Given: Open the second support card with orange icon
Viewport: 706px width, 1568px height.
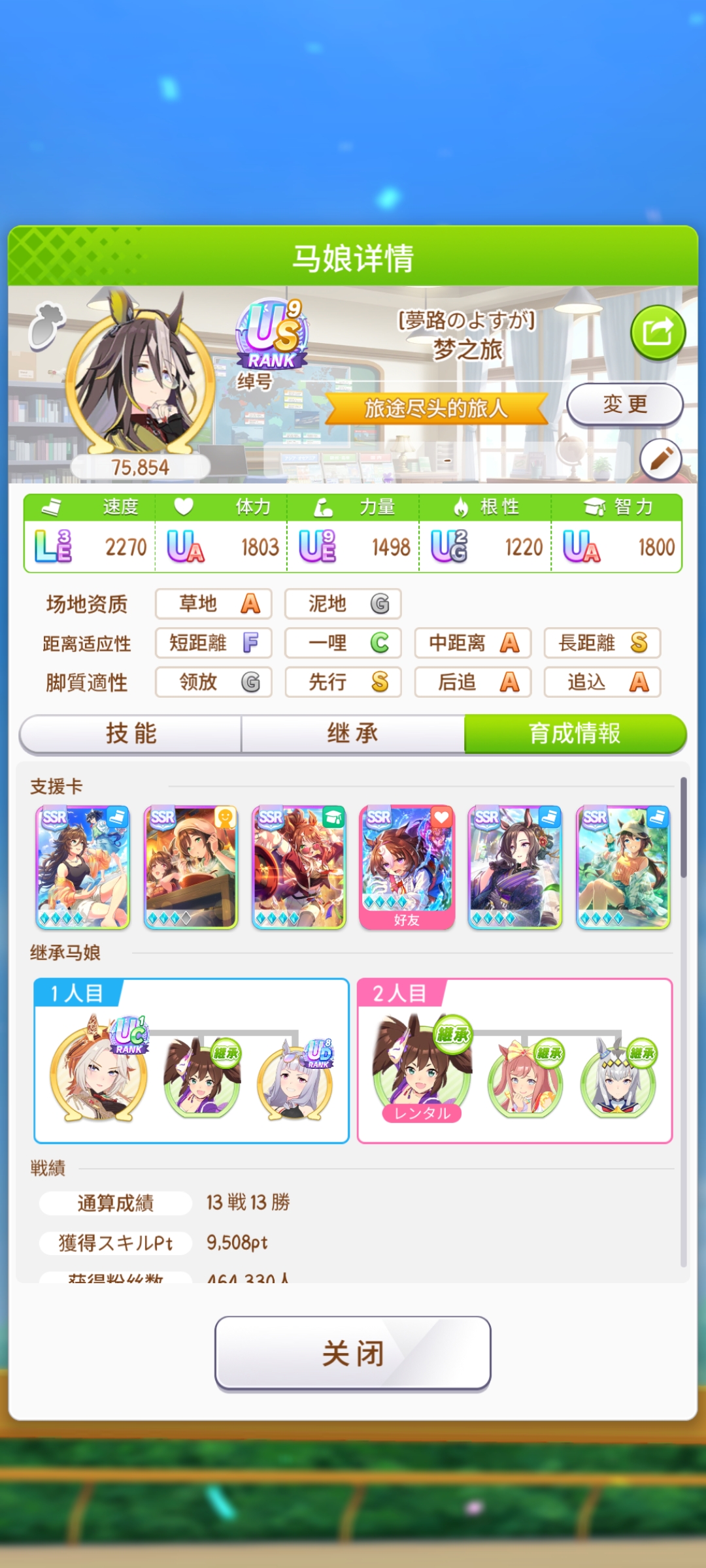Looking at the screenshot, I should [191, 867].
